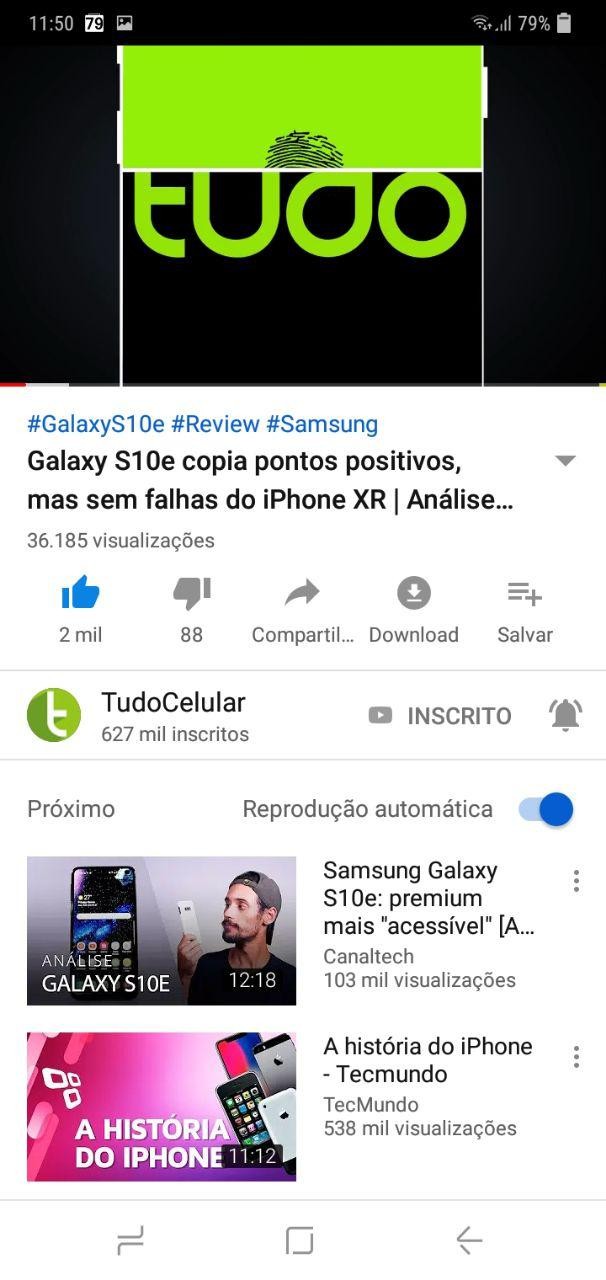The image size is (606, 1280).
Task: Tap the video player to show controls
Action: click(303, 215)
